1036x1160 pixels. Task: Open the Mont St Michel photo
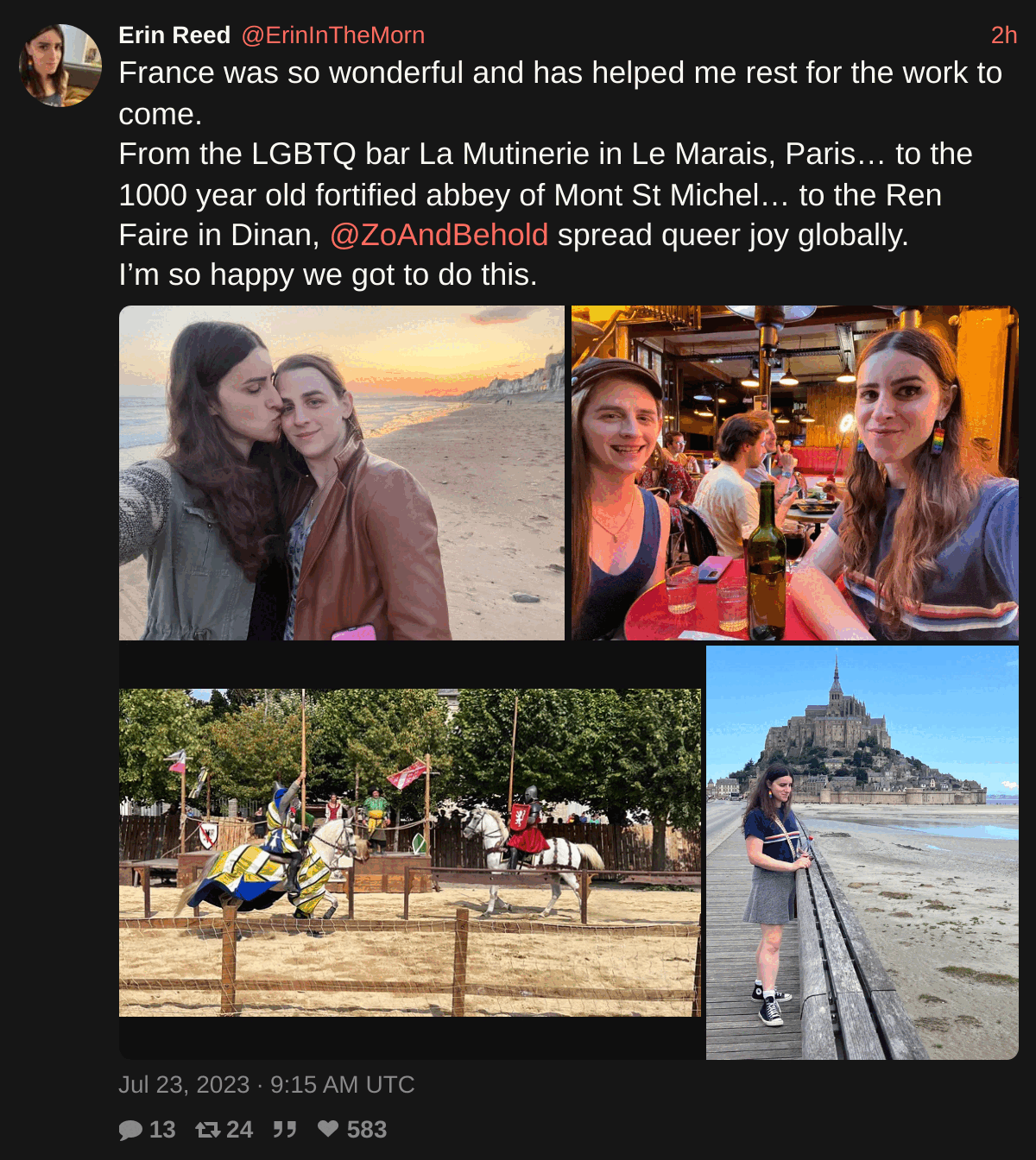point(862,853)
